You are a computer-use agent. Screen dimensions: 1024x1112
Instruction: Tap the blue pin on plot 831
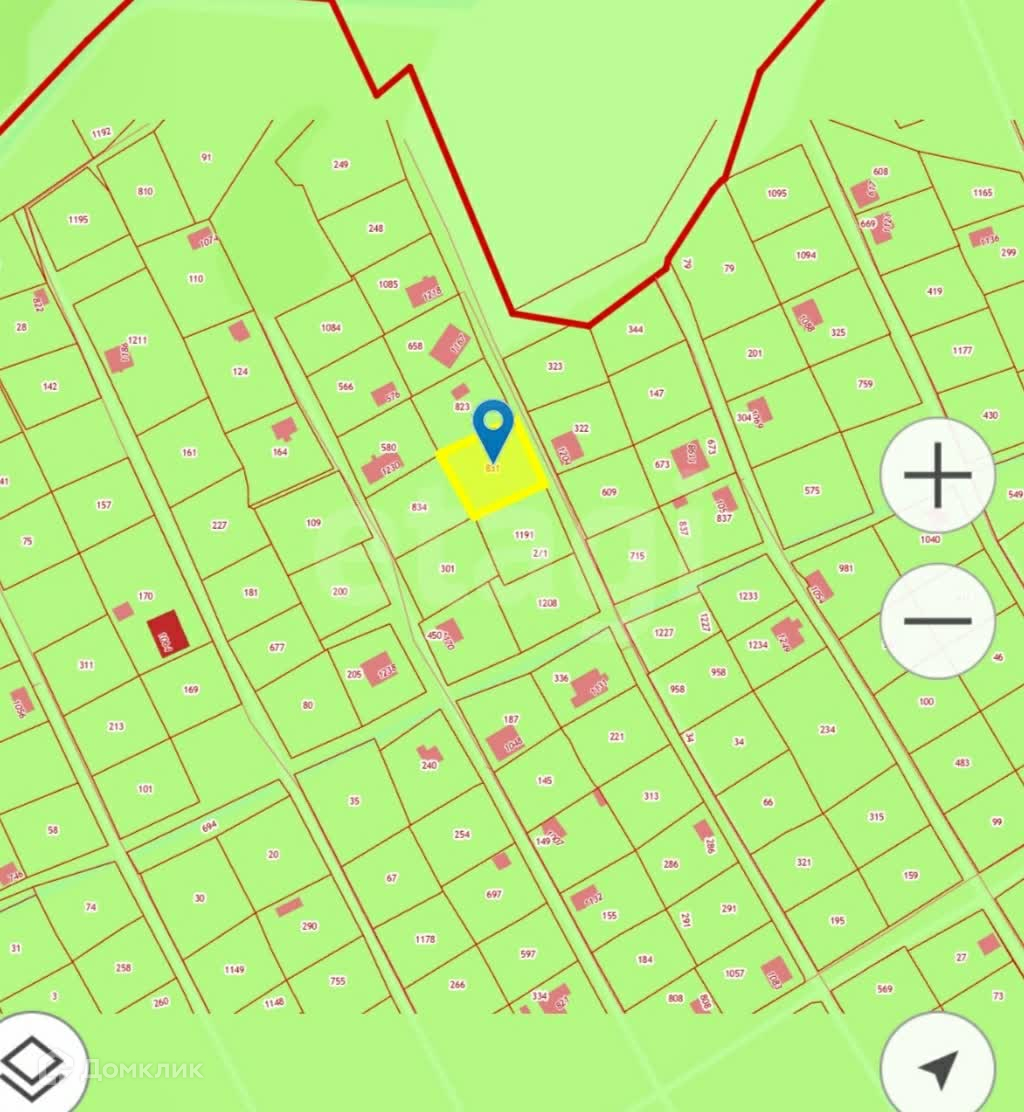(493, 428)
